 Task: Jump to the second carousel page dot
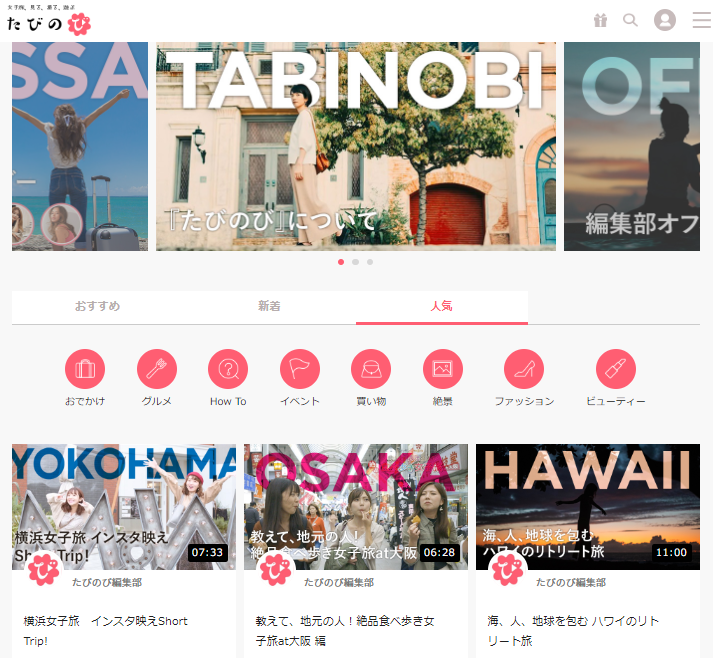(x=355, y=262)
